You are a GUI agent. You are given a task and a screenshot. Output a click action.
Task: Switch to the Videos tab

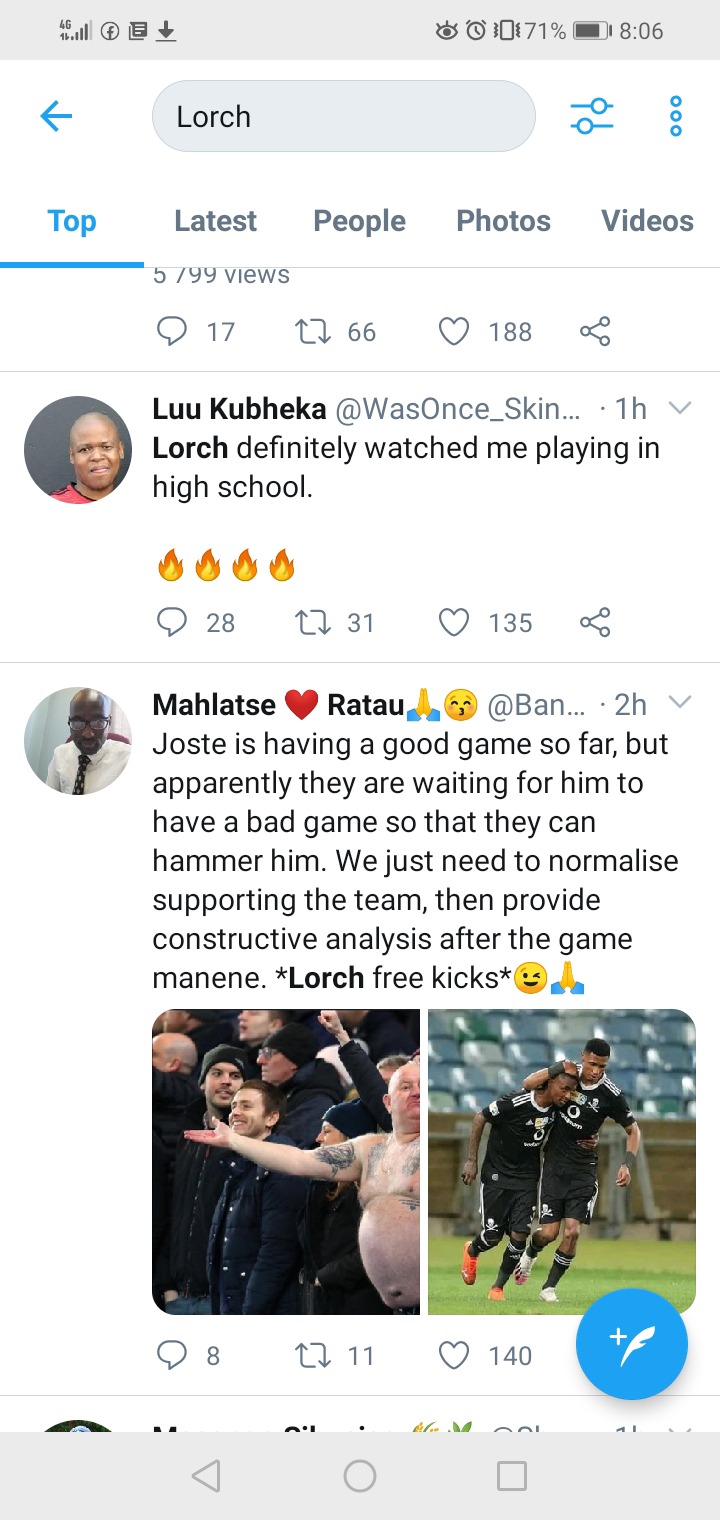[647, 221]
